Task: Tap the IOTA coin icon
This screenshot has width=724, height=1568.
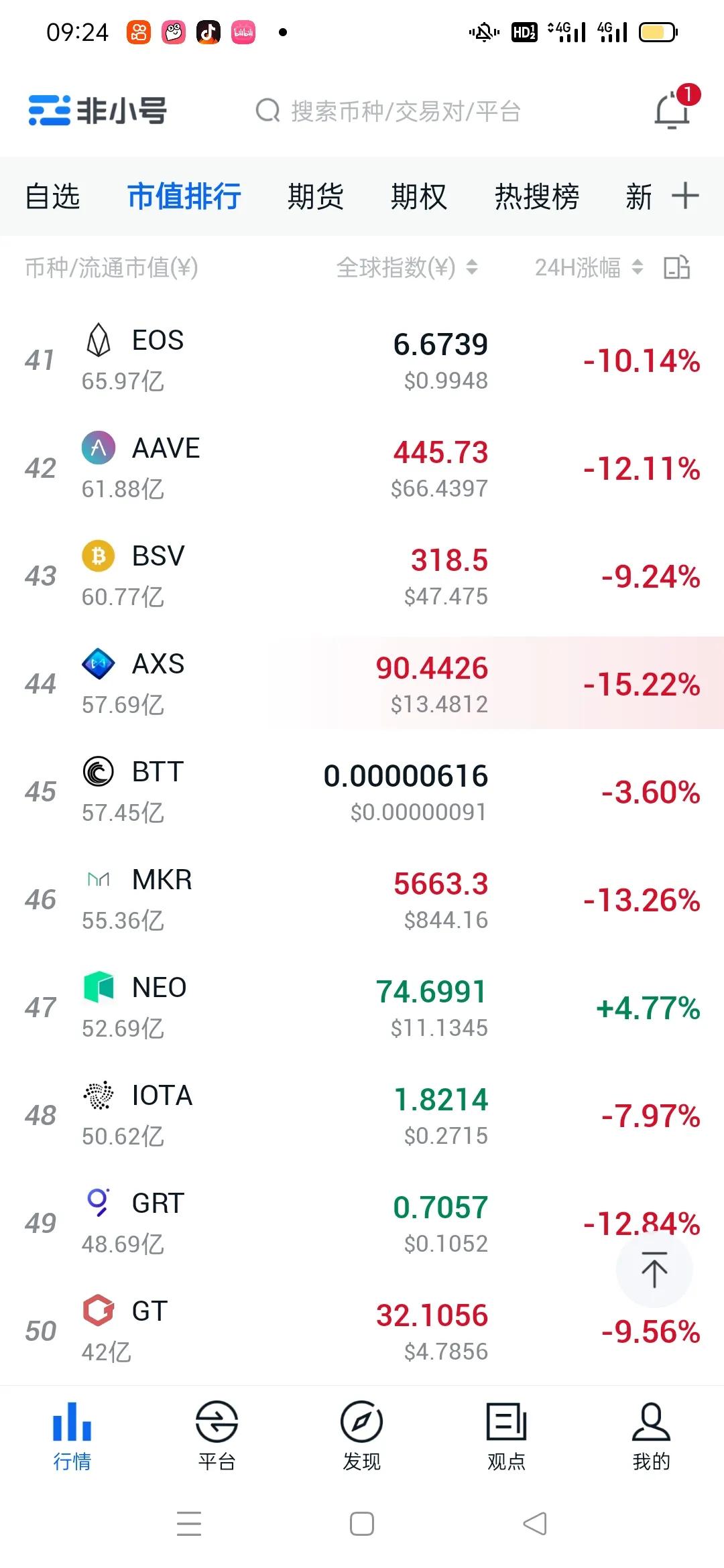Action: pos(98,1096)
